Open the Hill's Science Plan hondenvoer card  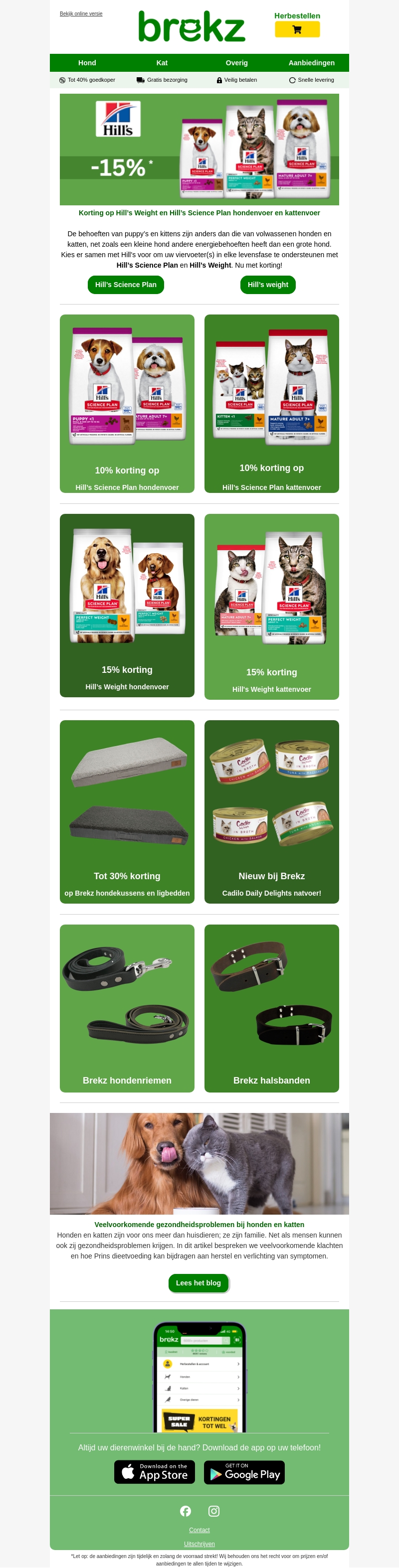click(x=127, y=404)
